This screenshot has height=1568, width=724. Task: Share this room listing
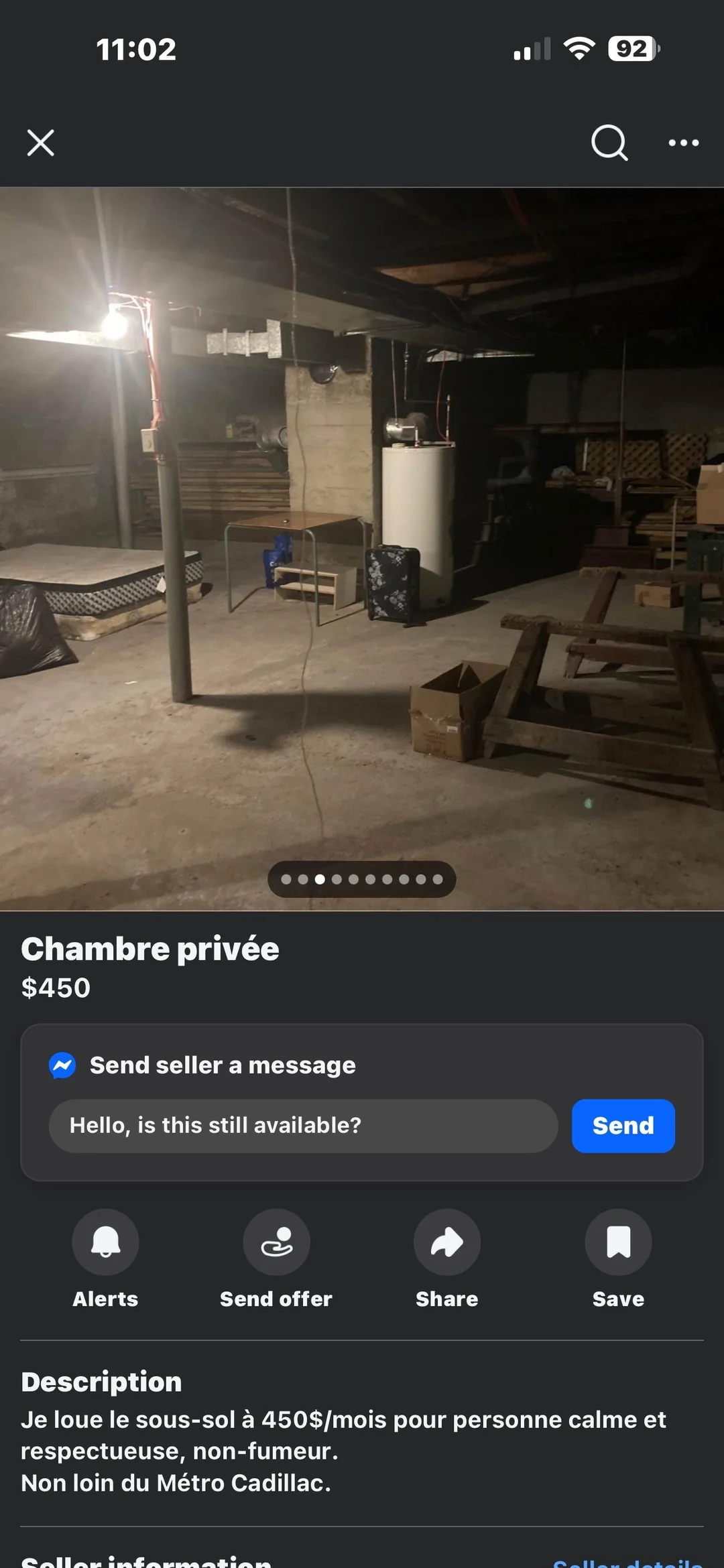[447, 1242]
